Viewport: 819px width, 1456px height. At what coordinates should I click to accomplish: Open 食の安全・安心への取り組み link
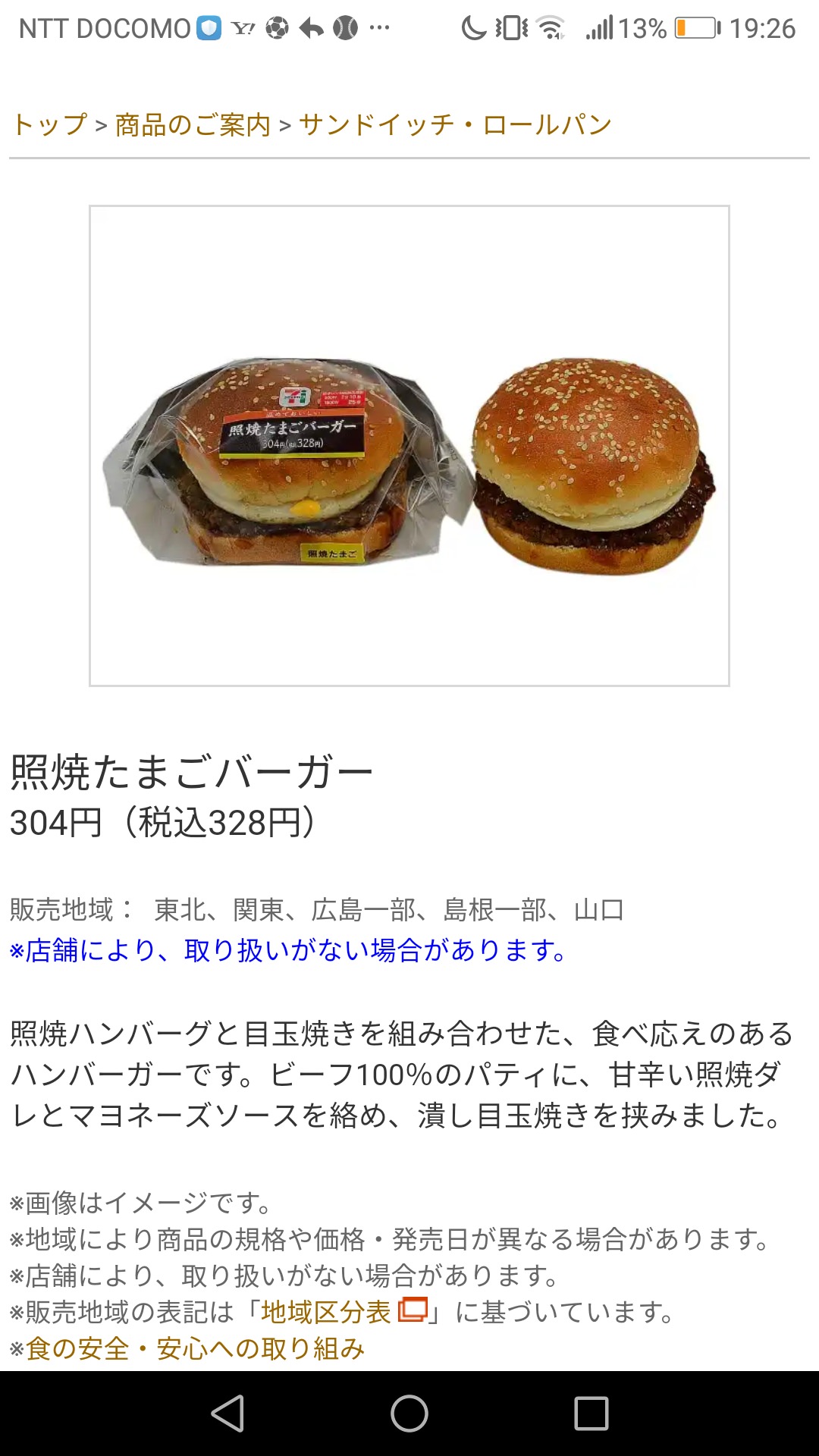click(195, 1348)
